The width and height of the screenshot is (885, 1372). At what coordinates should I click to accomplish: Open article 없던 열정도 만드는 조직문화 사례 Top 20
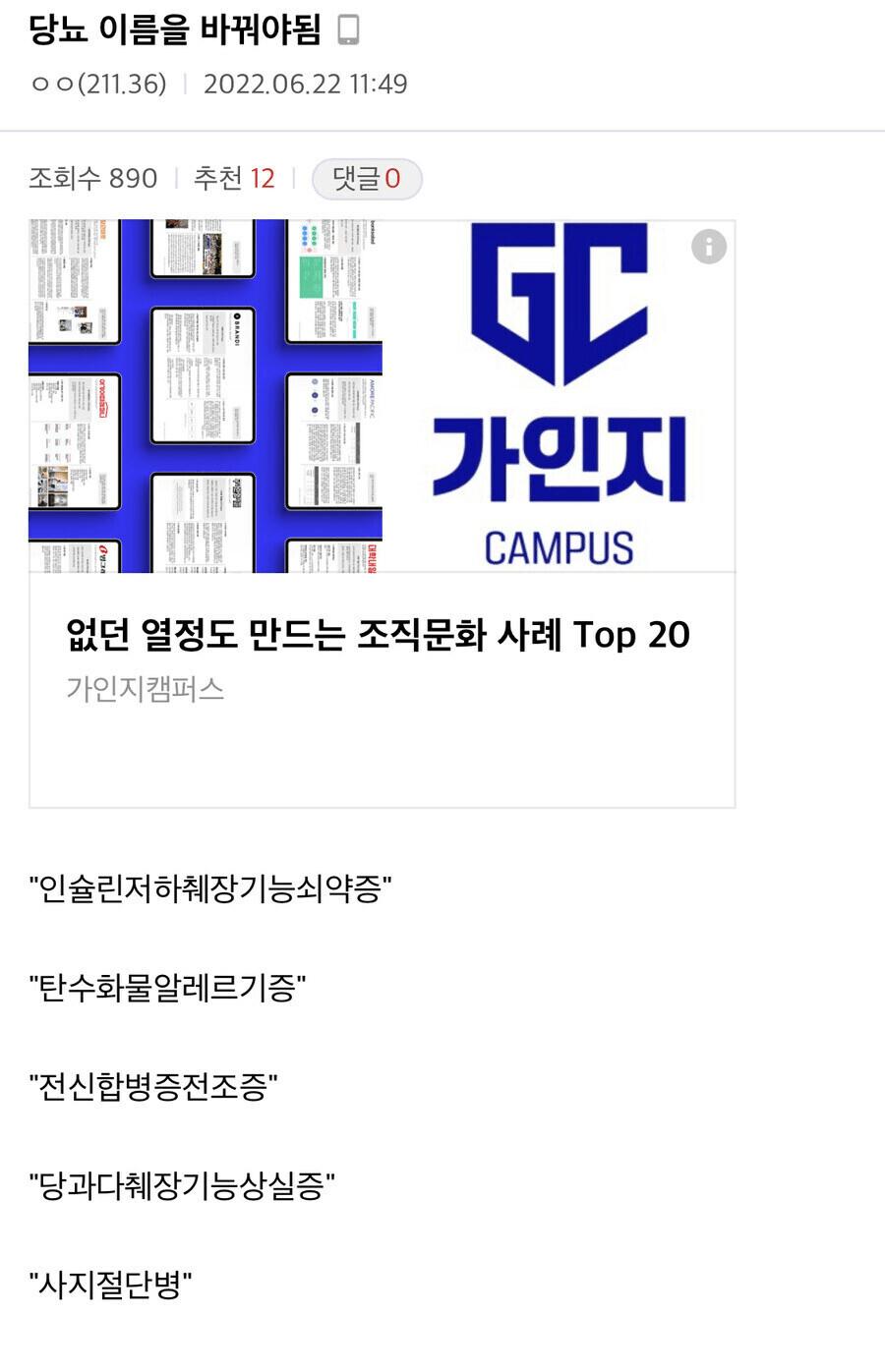pos(378,635)
